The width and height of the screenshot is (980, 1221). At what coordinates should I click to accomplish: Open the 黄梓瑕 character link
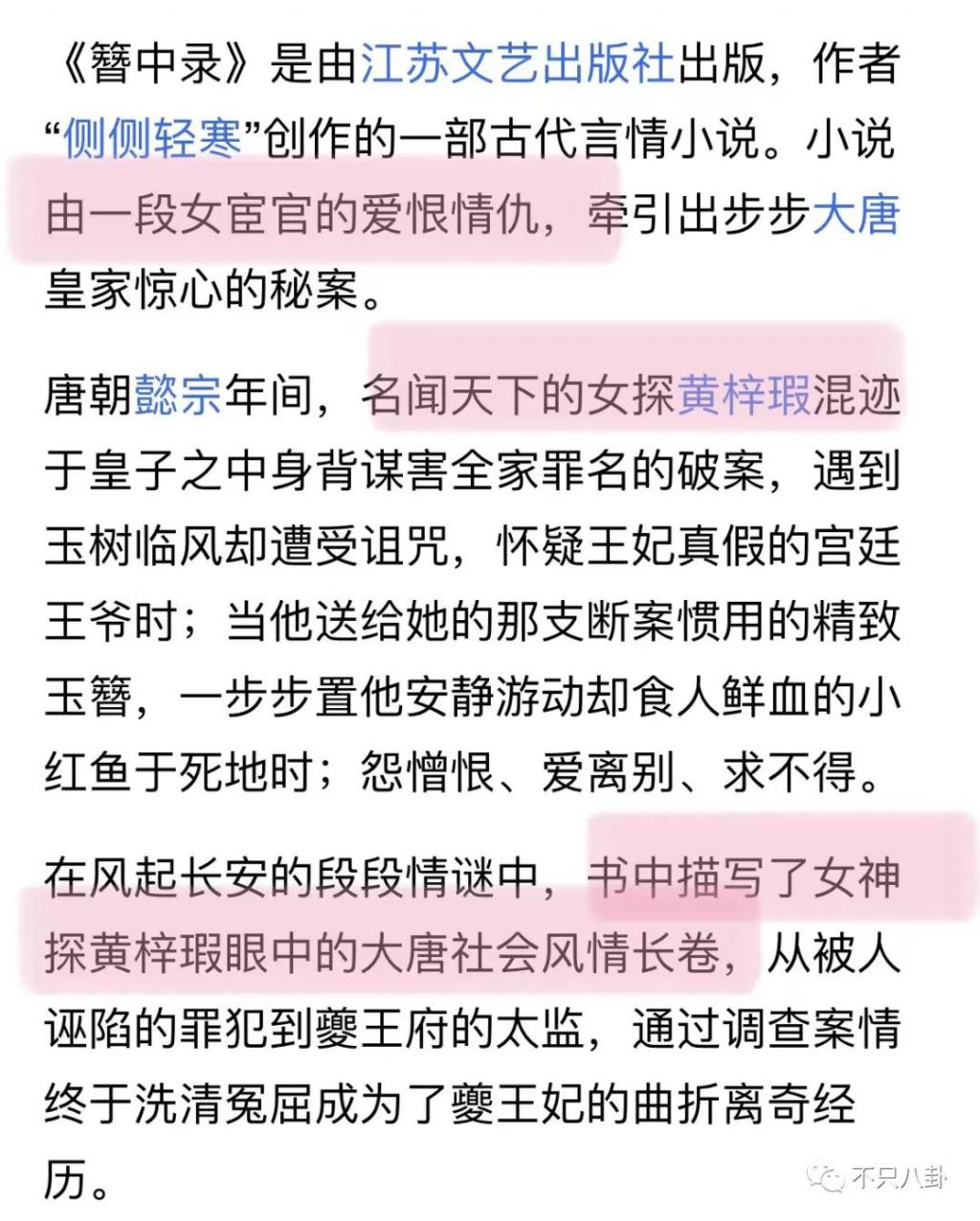(744, 394)
